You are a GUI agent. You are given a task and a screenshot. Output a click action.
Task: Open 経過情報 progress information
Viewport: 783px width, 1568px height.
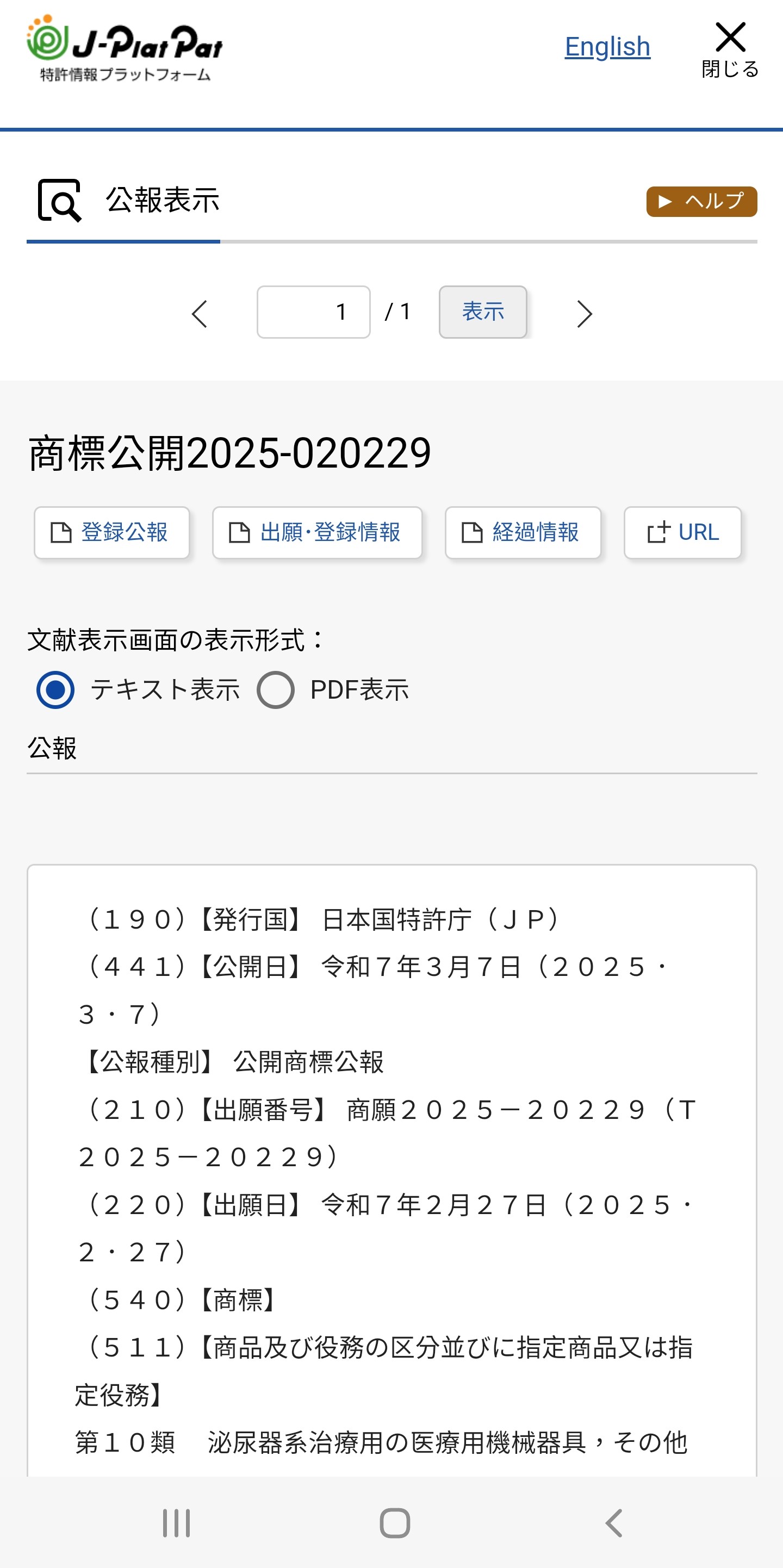click(x=523, y=533)
